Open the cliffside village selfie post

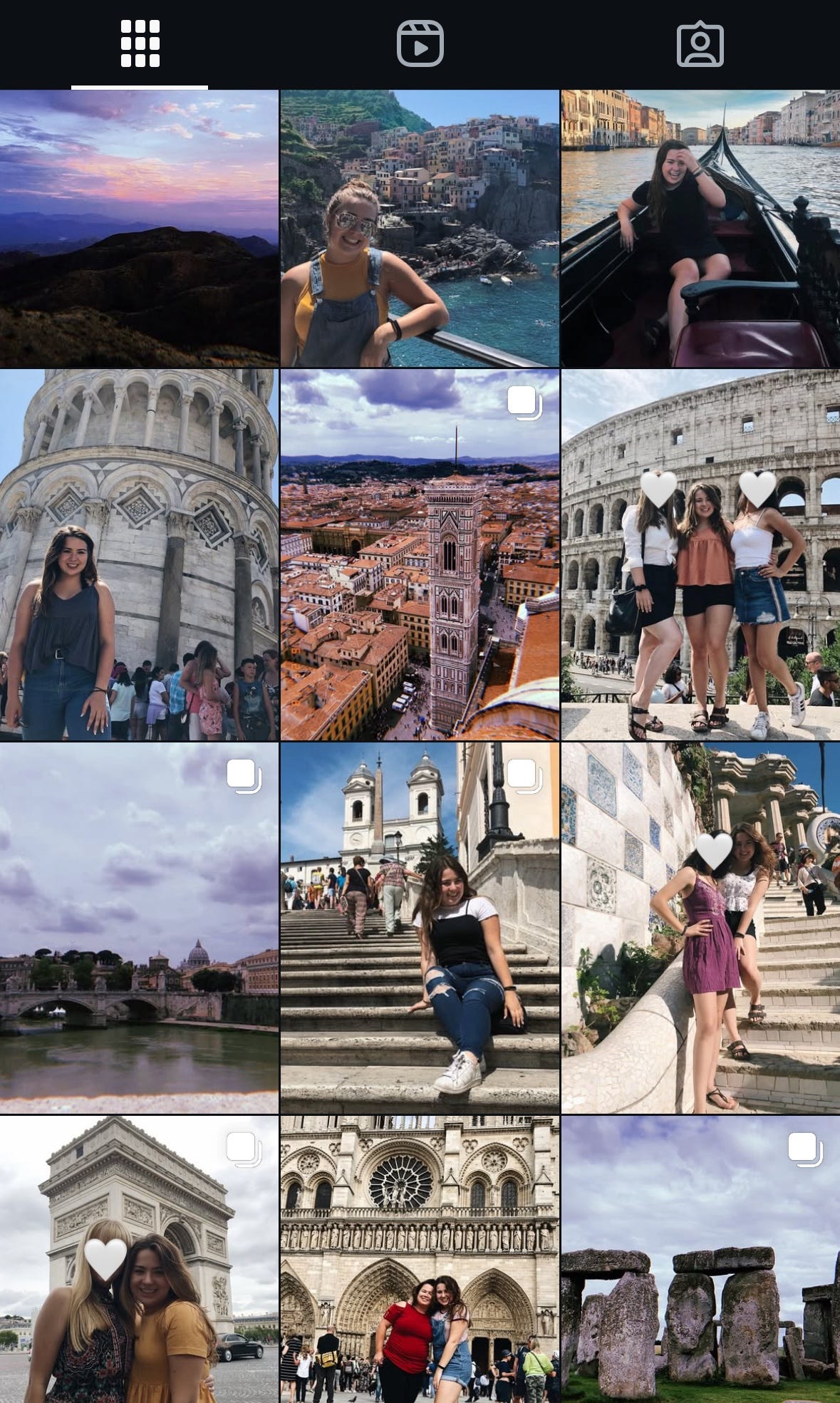click(x=420, y=228)
